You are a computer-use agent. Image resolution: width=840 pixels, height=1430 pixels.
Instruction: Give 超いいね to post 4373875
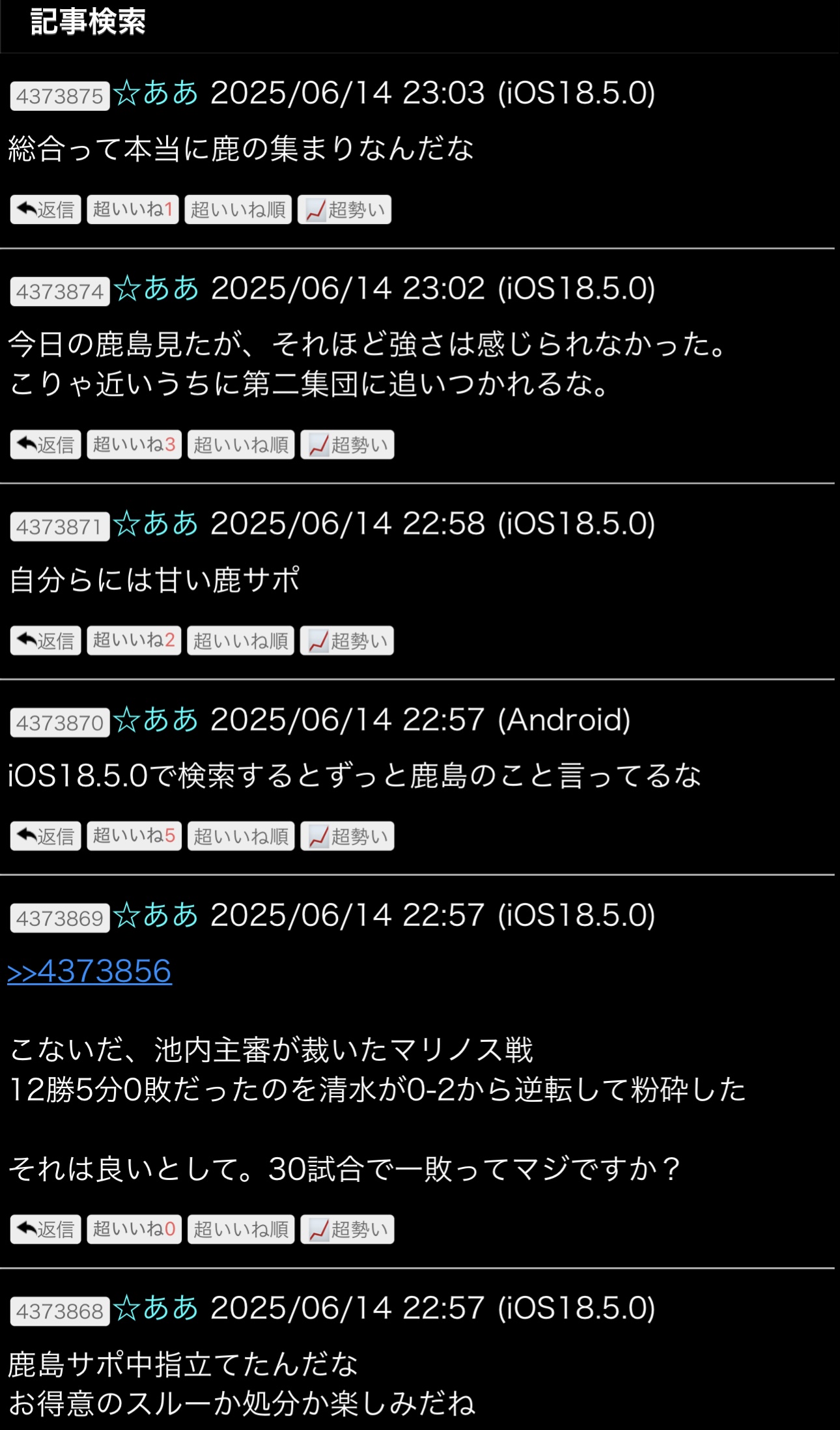(133, 210)
